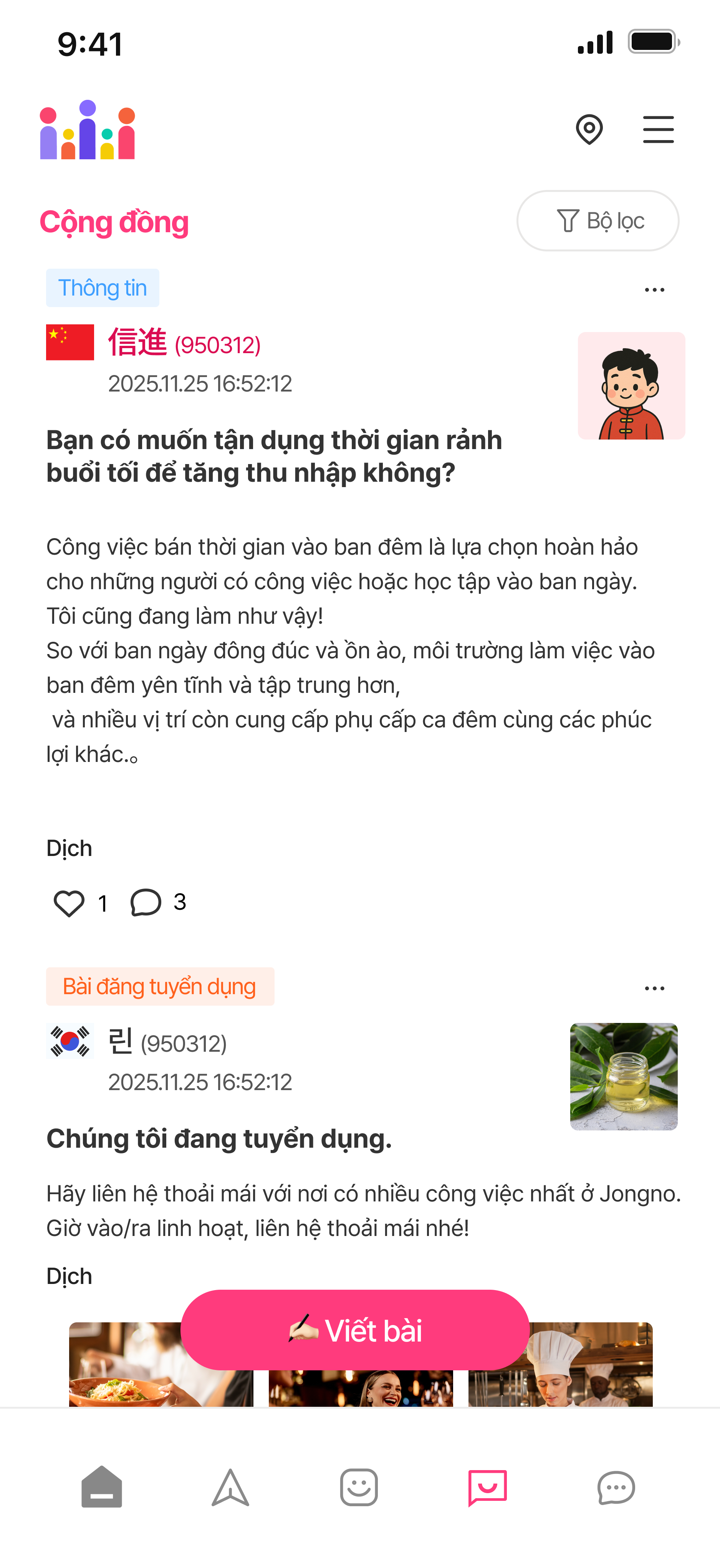Open the hamburger menu
720x1568 pixels.
tap(658, 130)
